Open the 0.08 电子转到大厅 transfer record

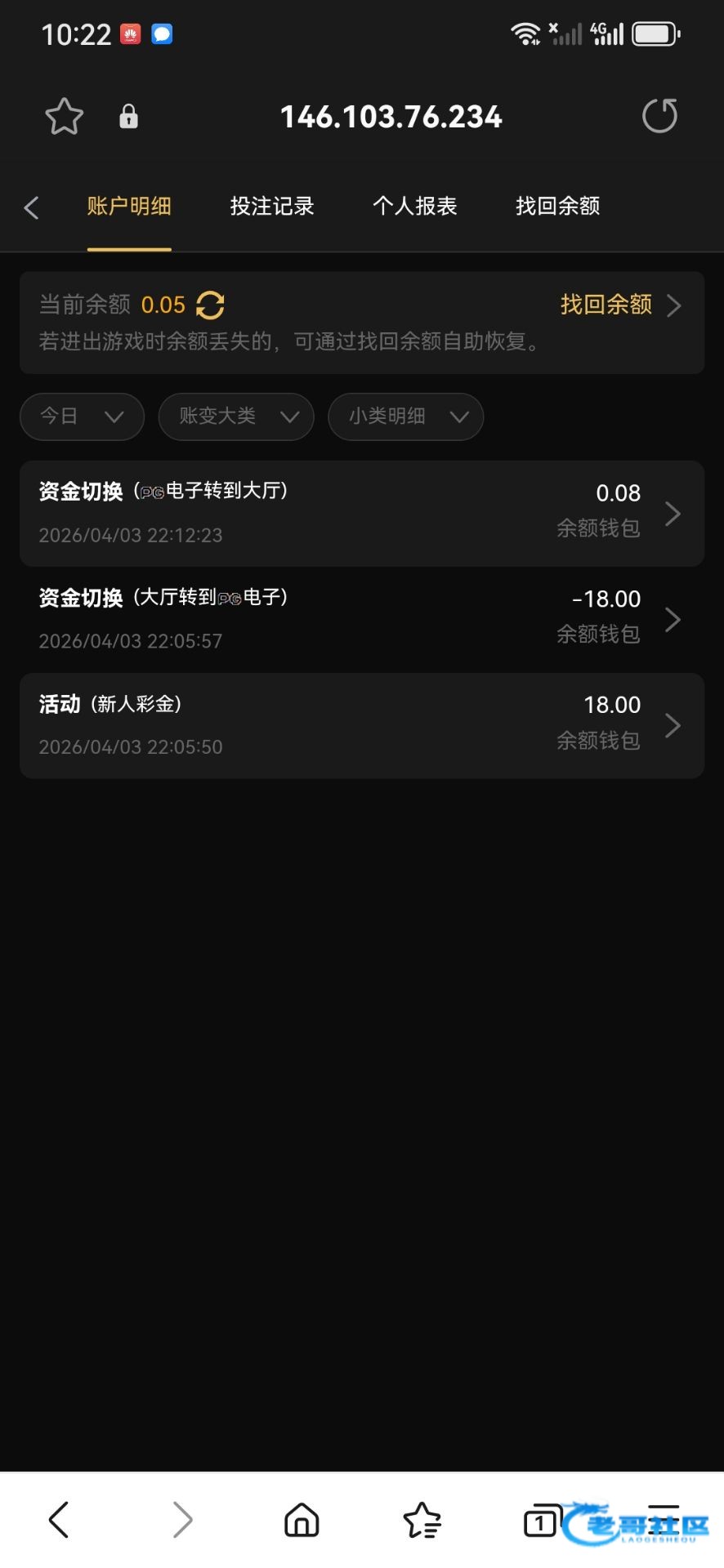(361, 514)
